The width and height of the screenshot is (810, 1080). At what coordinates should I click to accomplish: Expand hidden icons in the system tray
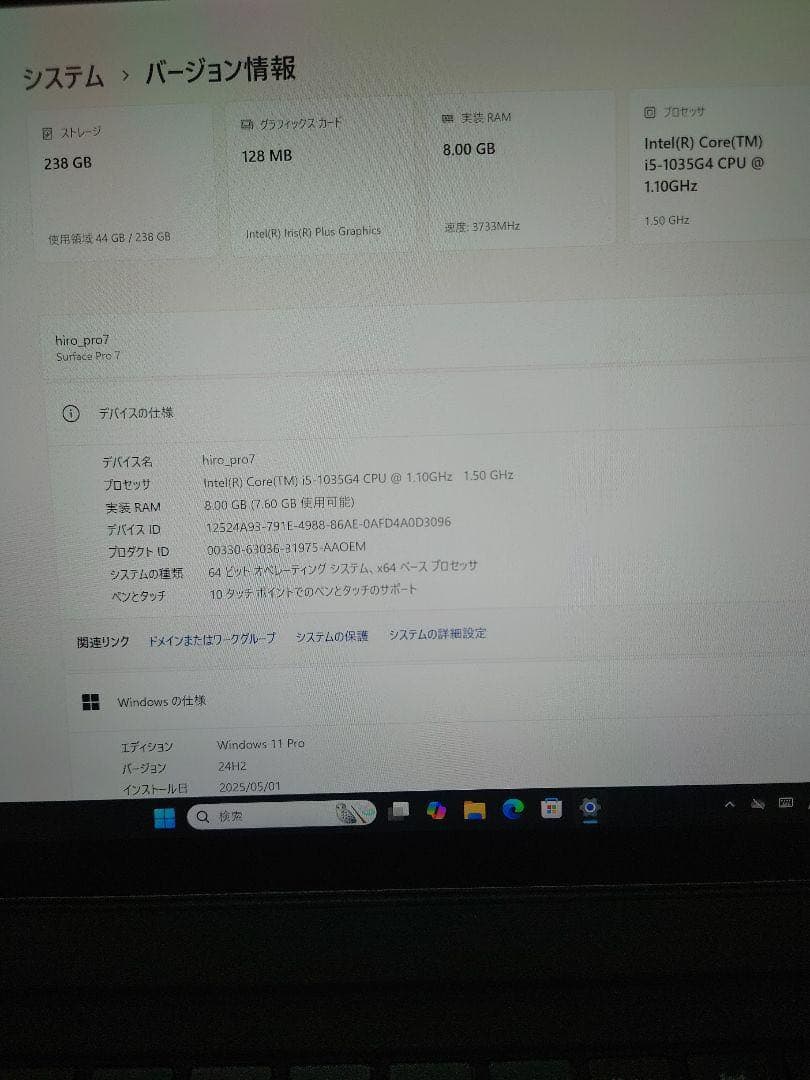729,805
